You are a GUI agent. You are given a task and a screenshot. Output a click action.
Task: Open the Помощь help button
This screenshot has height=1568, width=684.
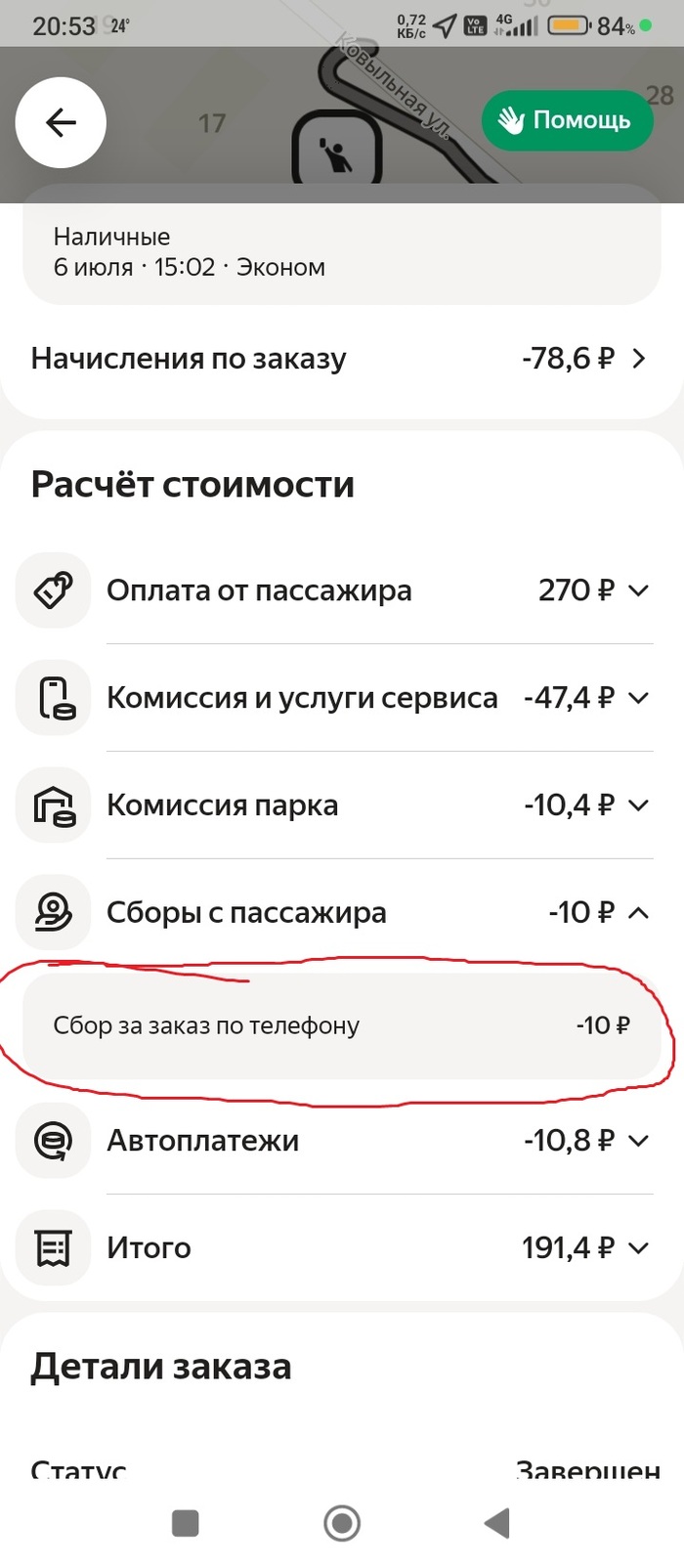click(567, 120)
